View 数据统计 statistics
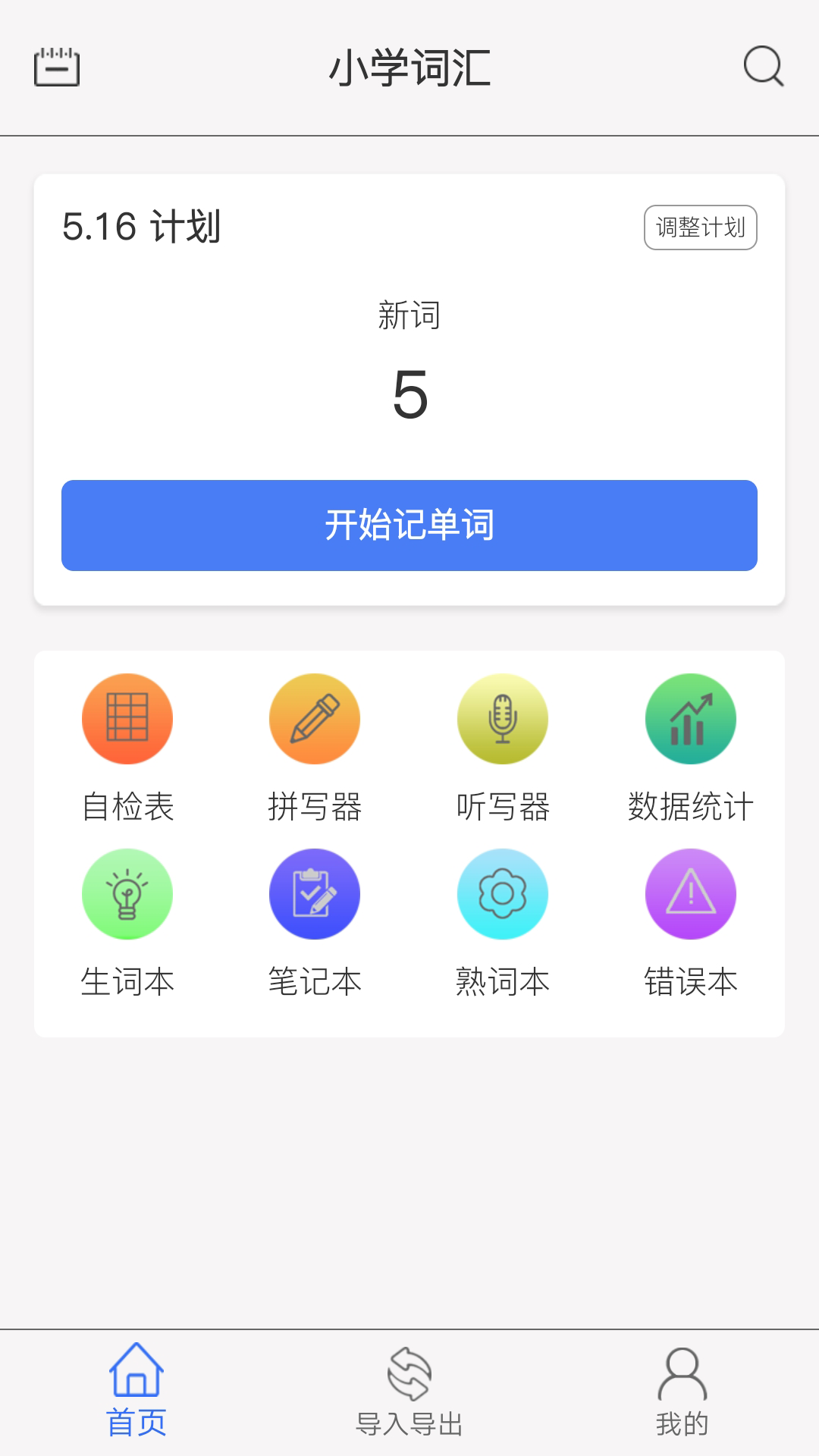The image size is (819, 1456). (691, 748)
